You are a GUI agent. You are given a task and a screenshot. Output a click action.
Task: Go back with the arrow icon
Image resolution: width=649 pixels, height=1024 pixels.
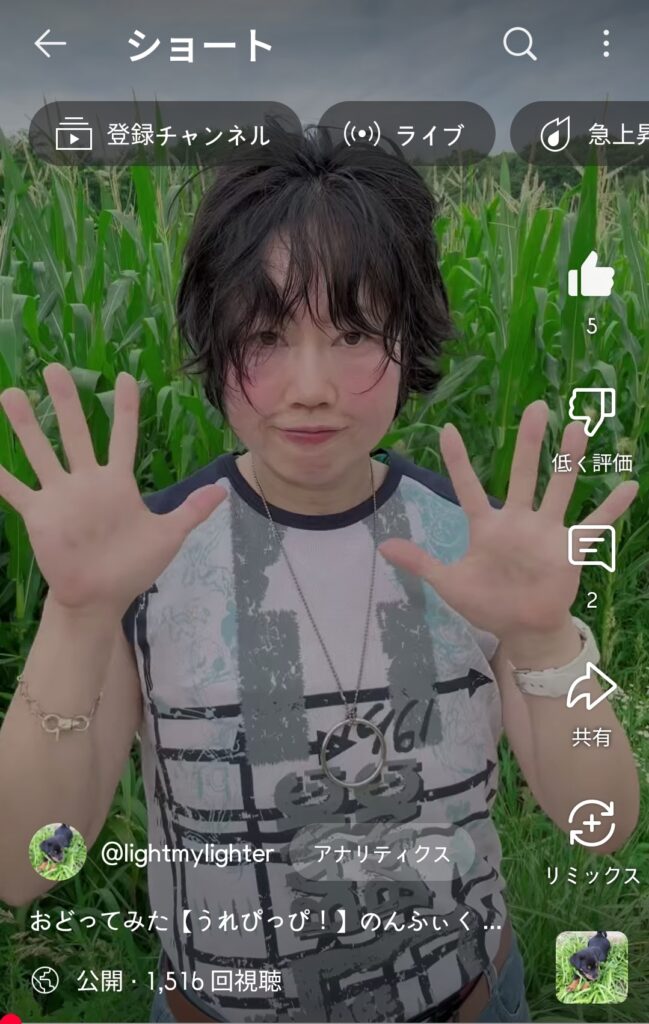click(x=50, y=43)
